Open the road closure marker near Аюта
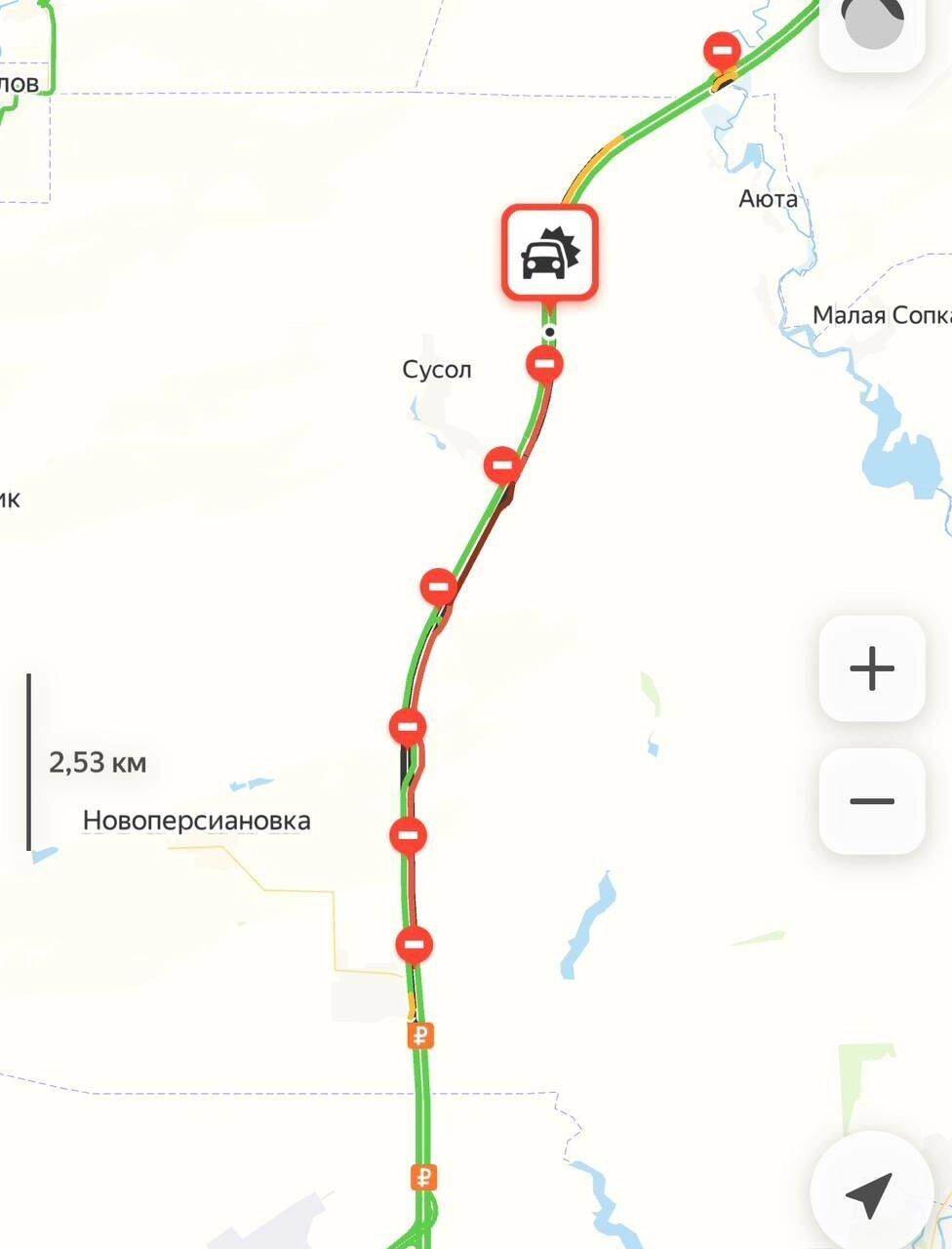952x1249 pixels. click(x=722, y=51)
